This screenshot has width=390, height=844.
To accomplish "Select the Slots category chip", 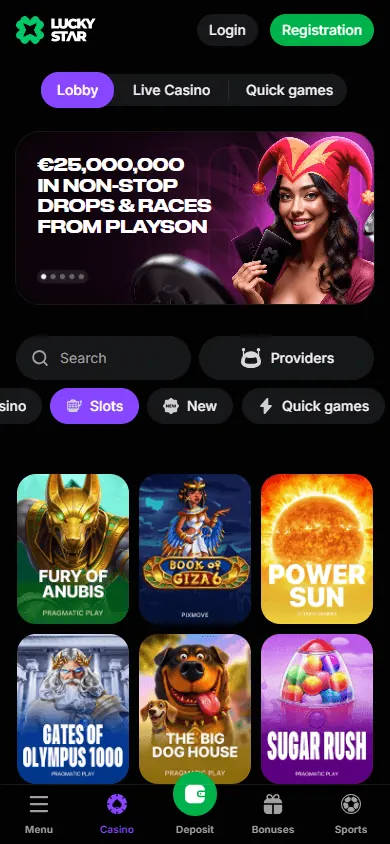I will pyautogui.click(x=94, y=406).
